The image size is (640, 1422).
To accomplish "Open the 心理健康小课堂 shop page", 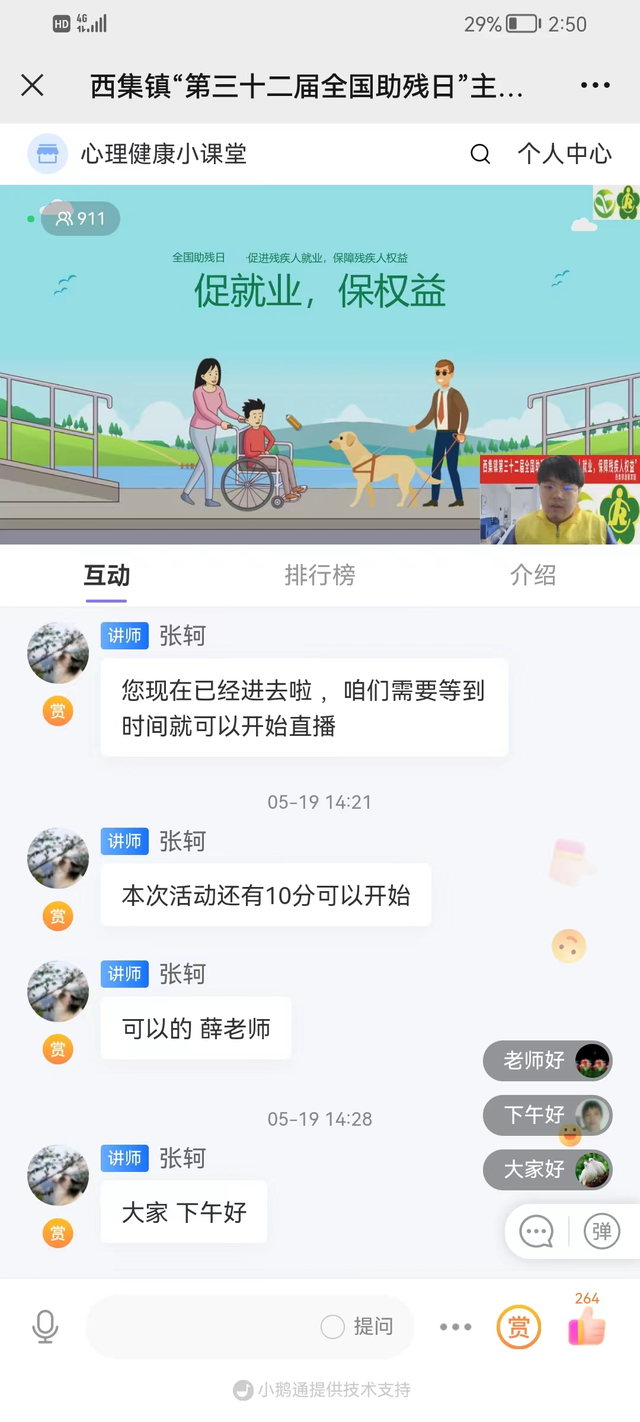I will coord(138,154).
